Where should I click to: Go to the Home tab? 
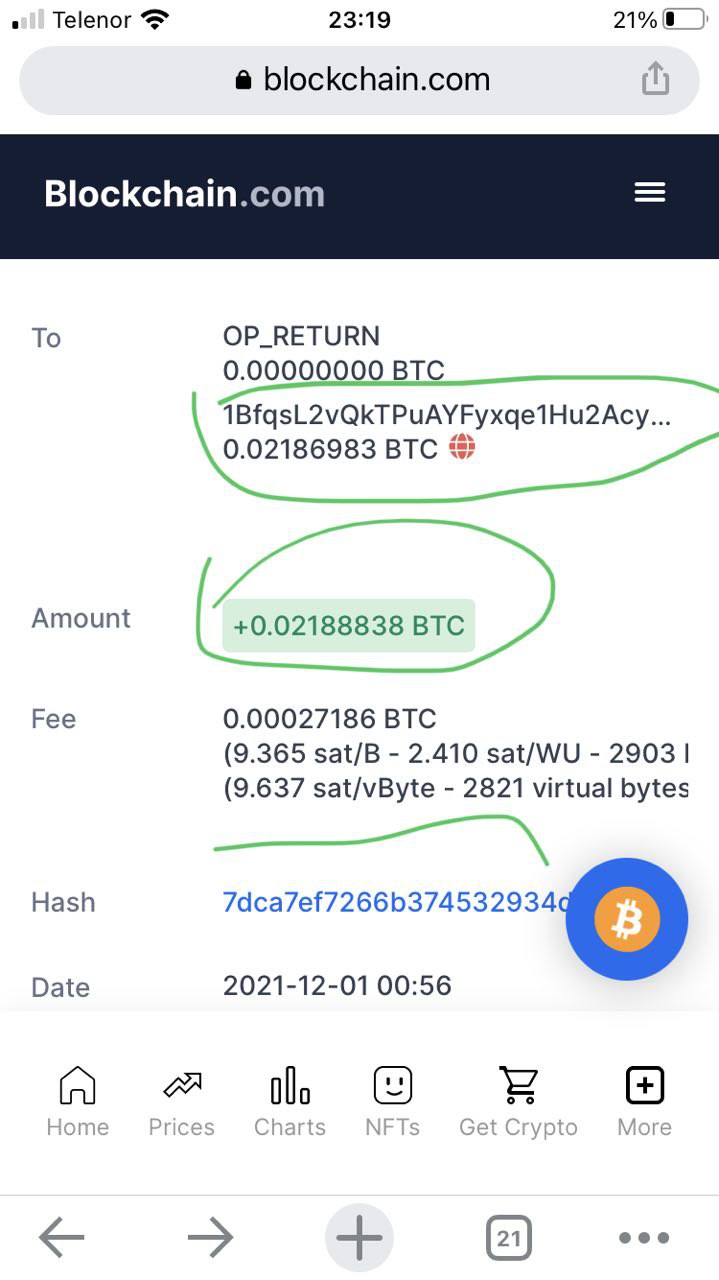(78, 1102)
